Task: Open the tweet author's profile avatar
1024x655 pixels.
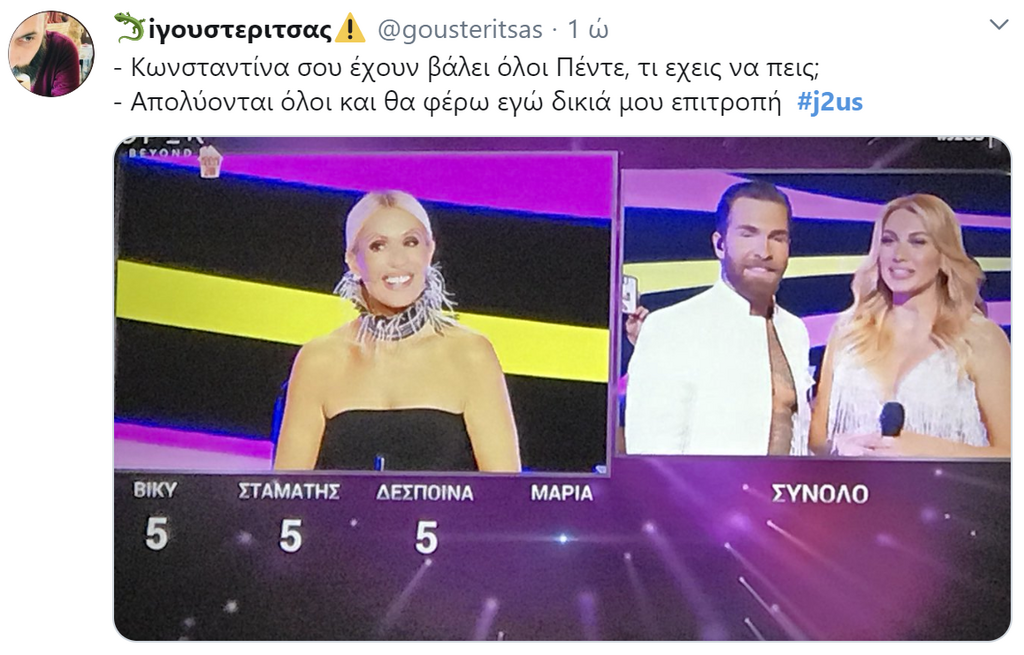Action: tap(50, 54)
